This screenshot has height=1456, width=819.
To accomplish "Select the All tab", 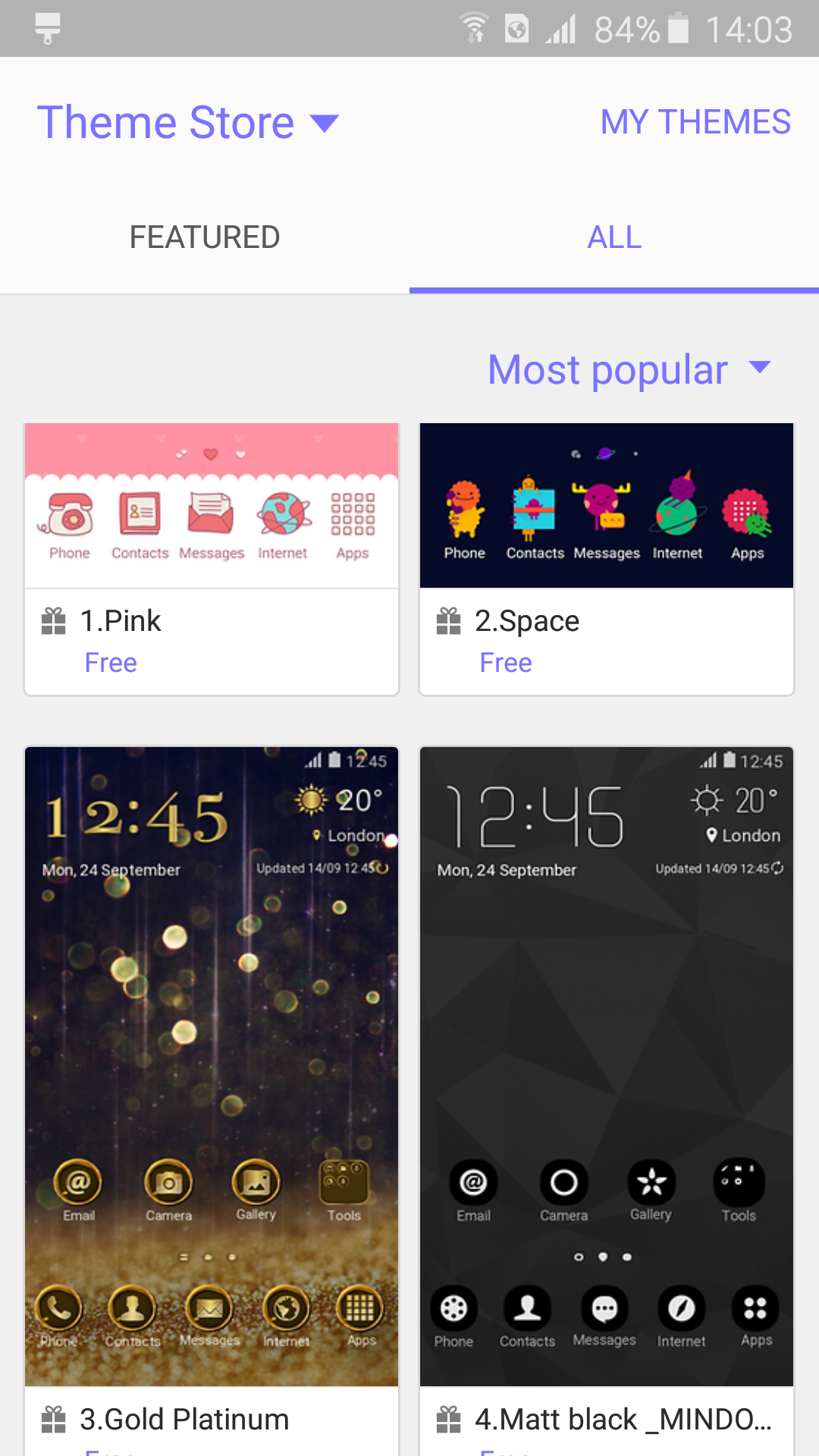I will click(614, 237).
